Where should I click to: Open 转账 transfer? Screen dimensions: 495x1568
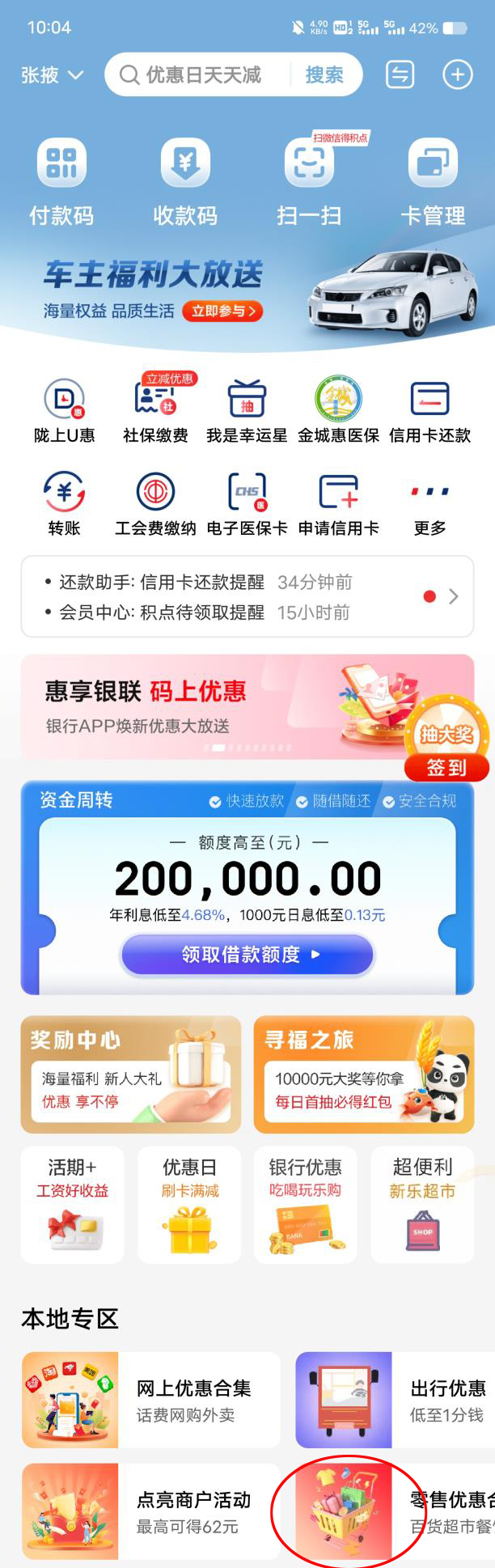64,504
